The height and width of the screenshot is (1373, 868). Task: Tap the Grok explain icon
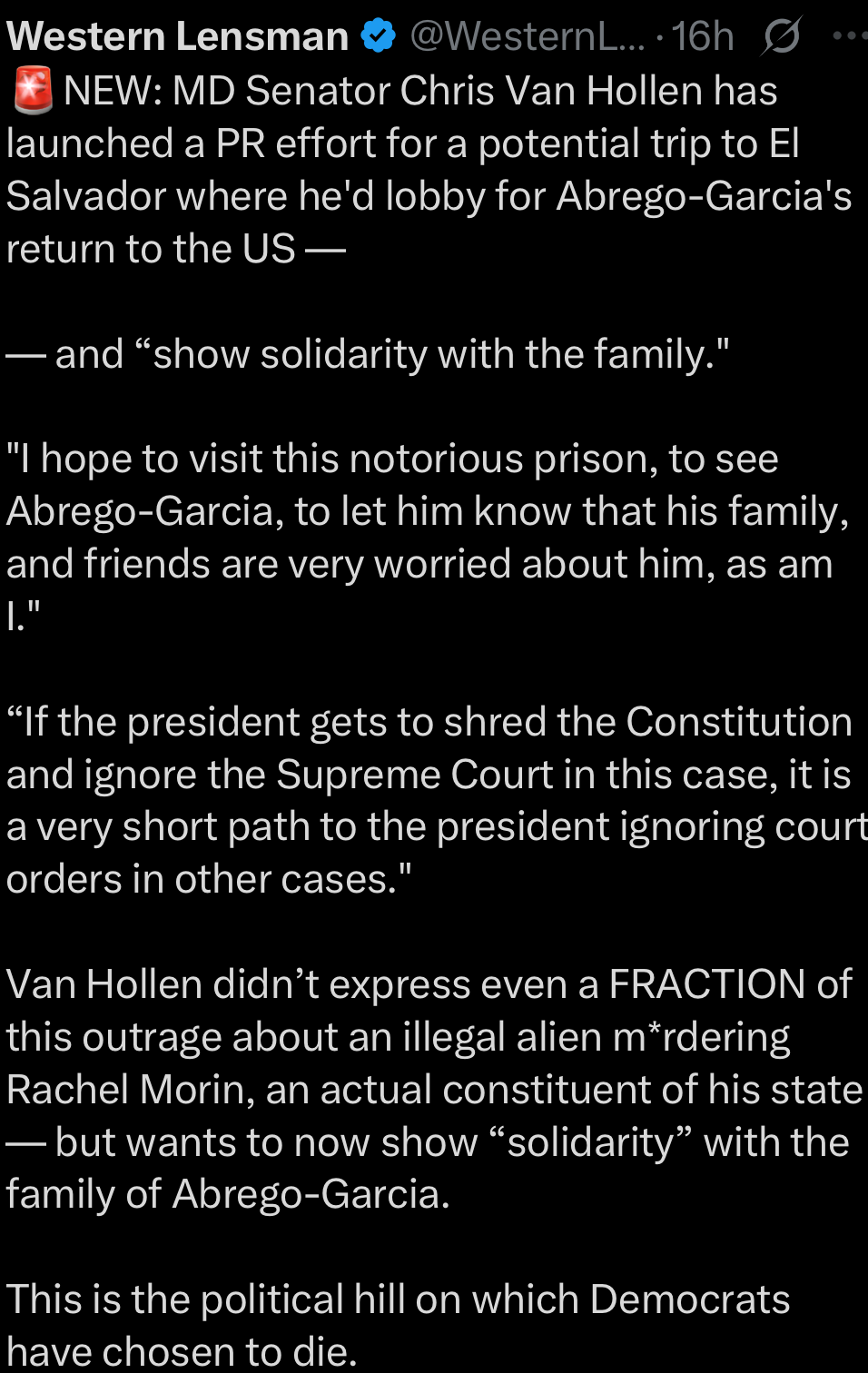[x=781, y=36]
